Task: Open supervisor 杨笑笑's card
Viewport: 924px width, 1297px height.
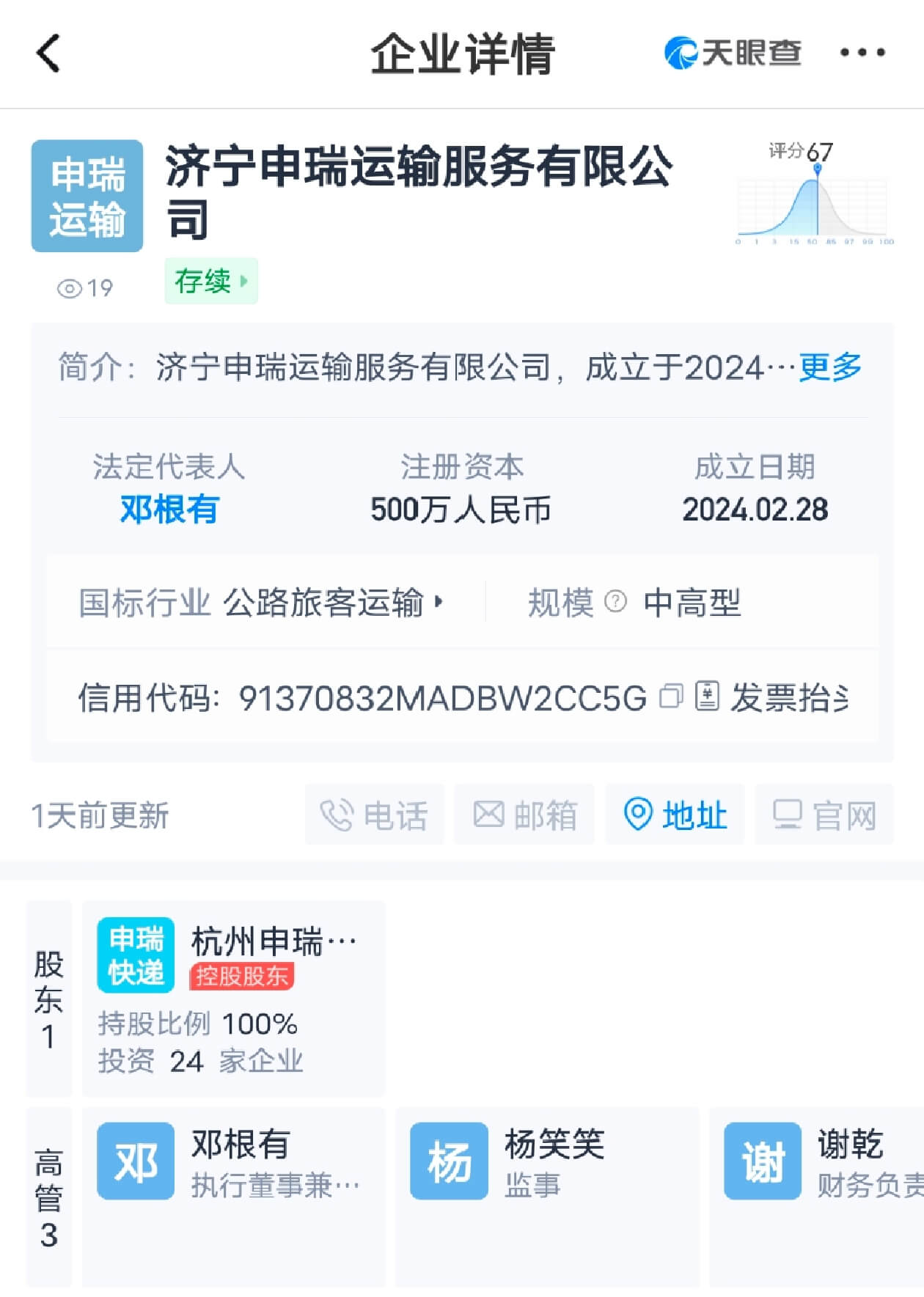Action: (x=547, y=1197)
